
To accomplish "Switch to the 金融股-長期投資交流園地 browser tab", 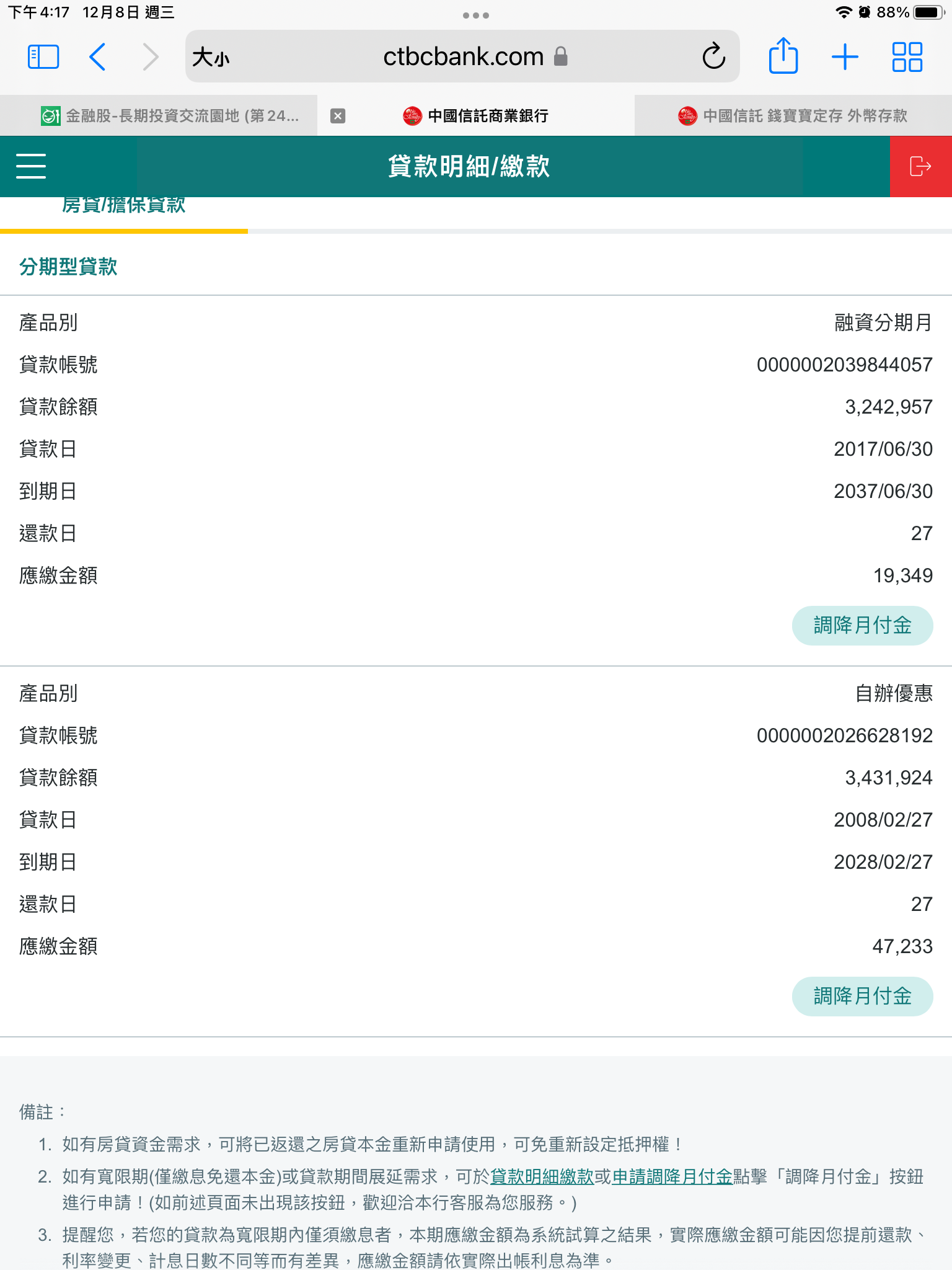I will point(170,116).
